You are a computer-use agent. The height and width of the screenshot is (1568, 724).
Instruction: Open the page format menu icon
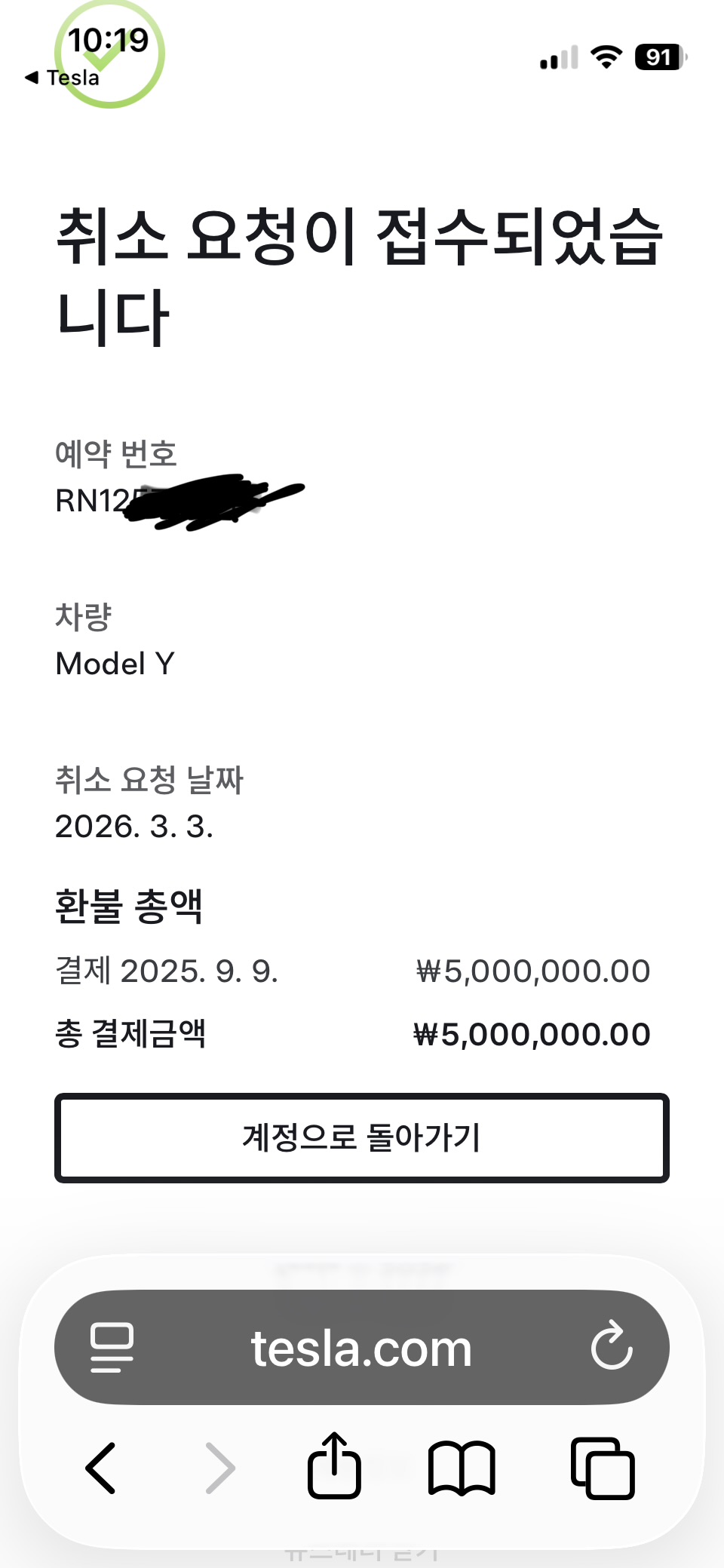tap(112, 1347)
